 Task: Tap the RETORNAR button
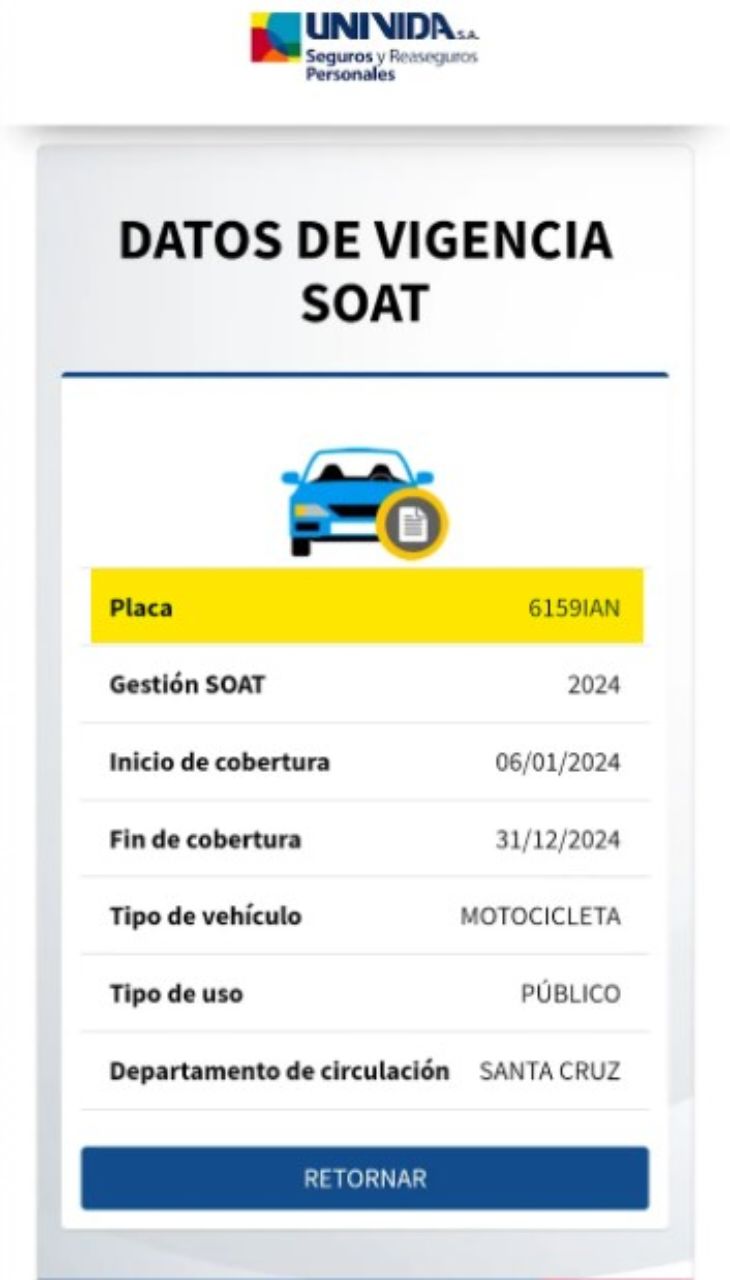coord(364,1178)
